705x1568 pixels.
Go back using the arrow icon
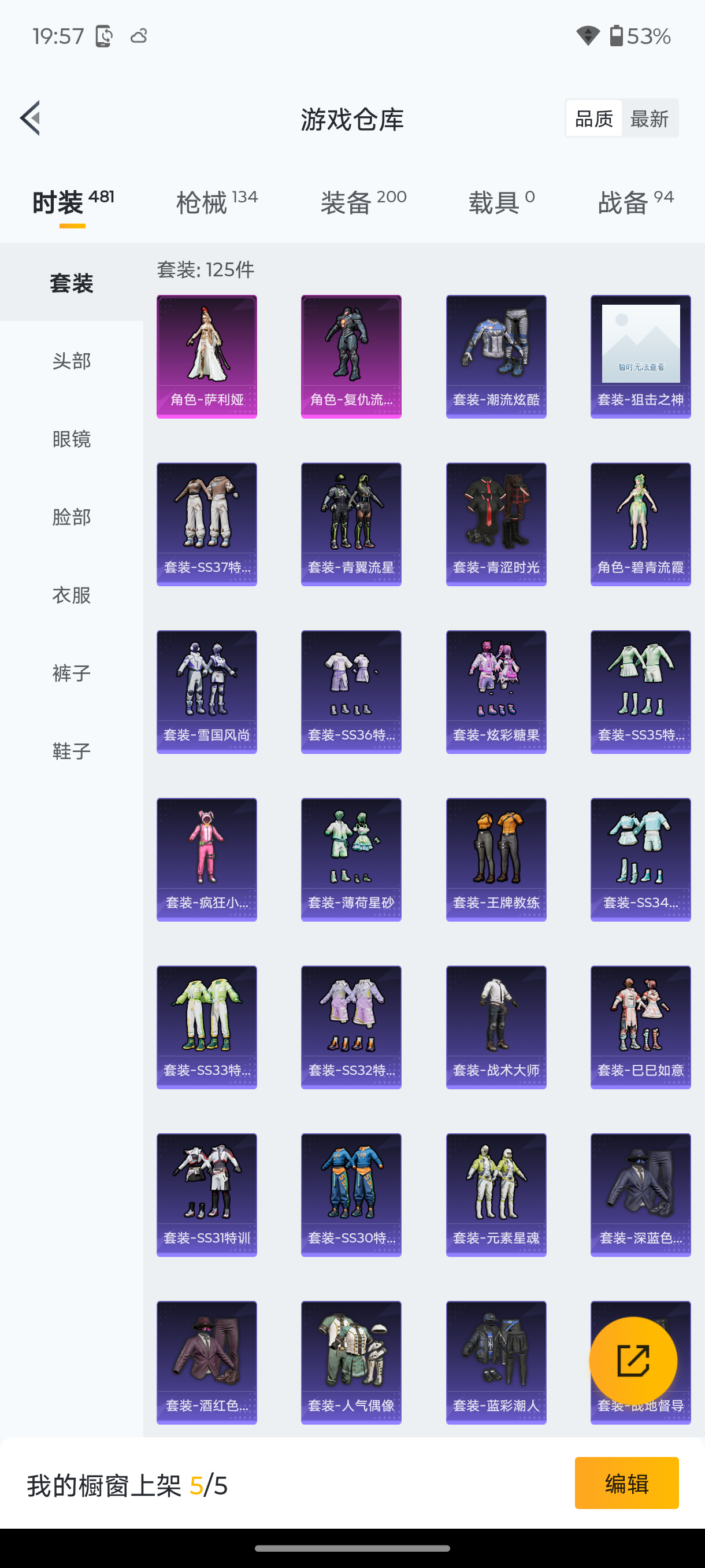pyautogui.click(x=31, y=118)
